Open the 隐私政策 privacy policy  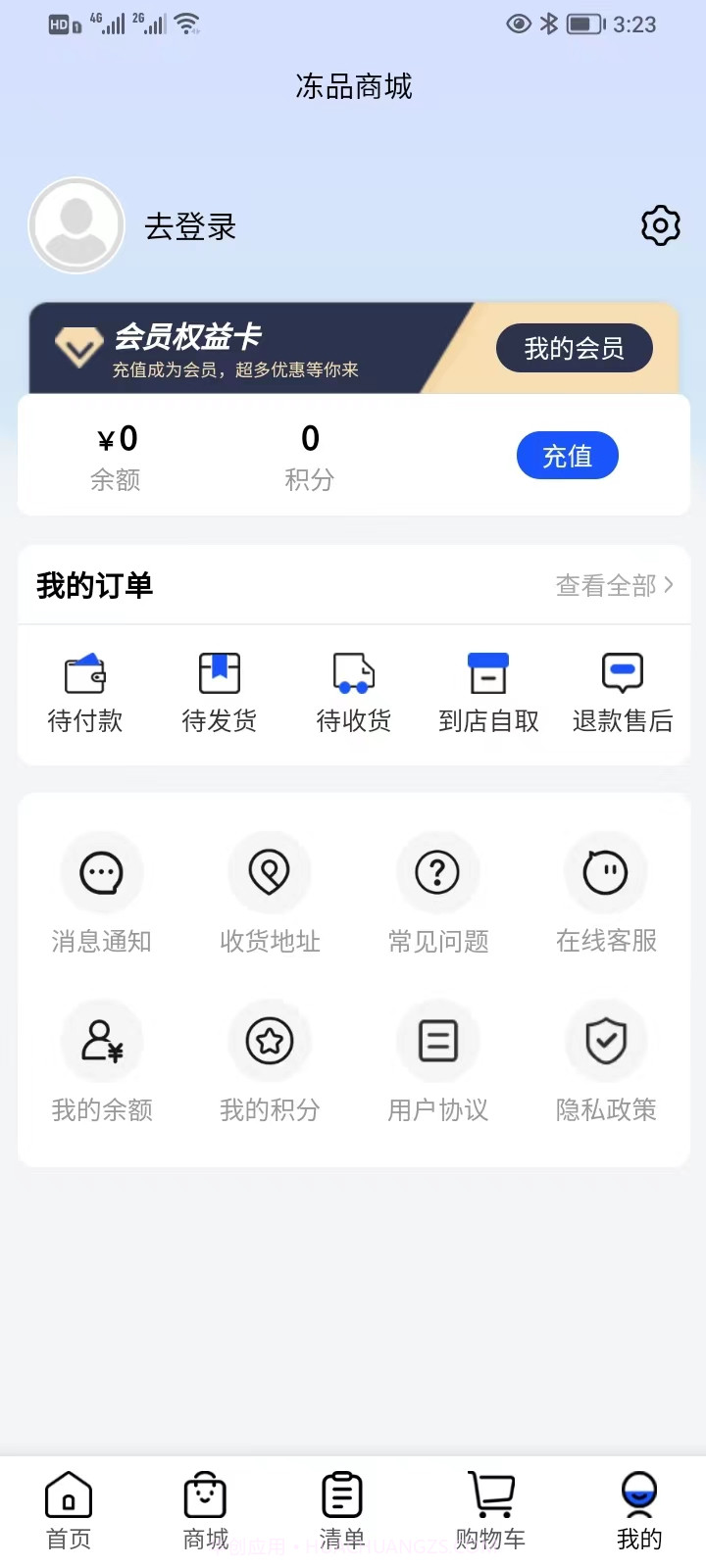pos(606,1060)
